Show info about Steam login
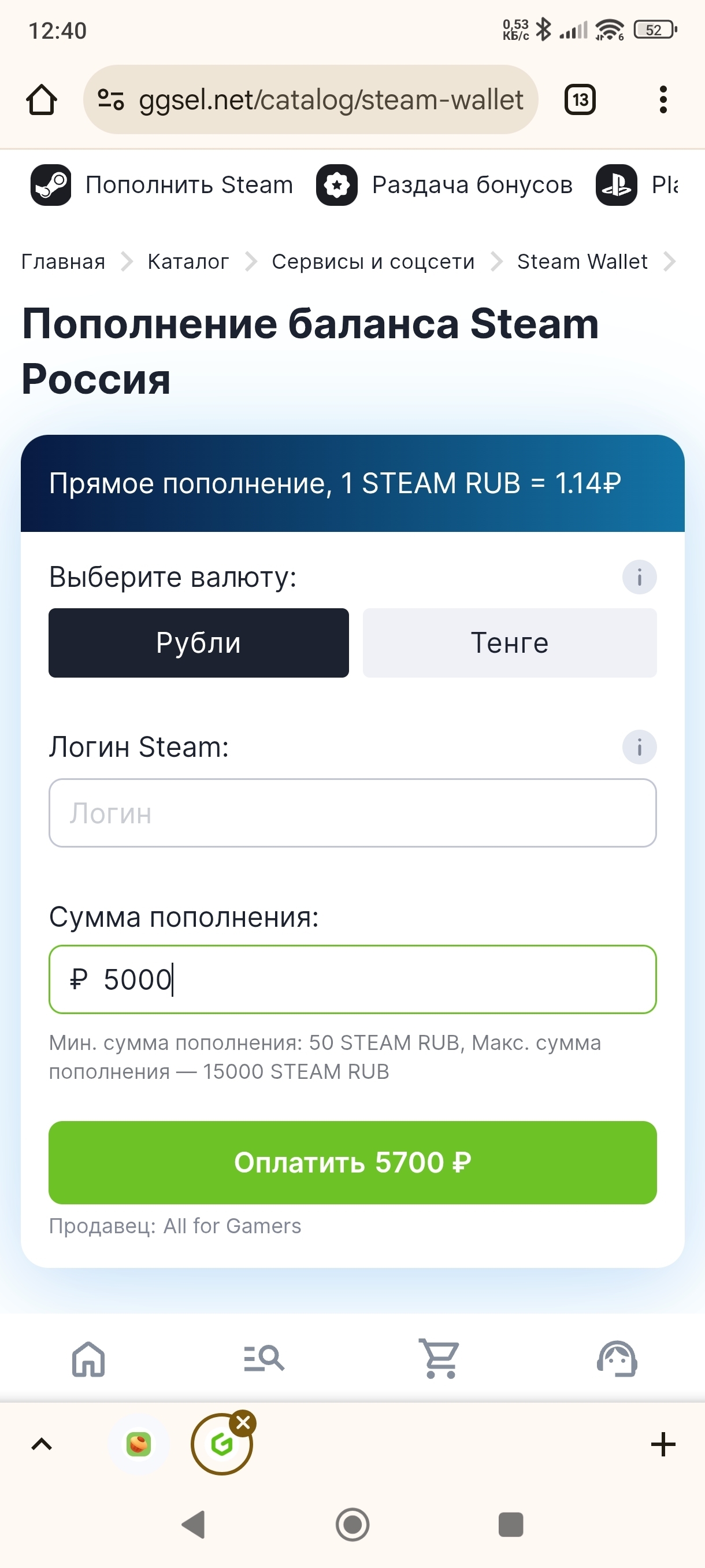705x1568 pixels. point(639,747)
